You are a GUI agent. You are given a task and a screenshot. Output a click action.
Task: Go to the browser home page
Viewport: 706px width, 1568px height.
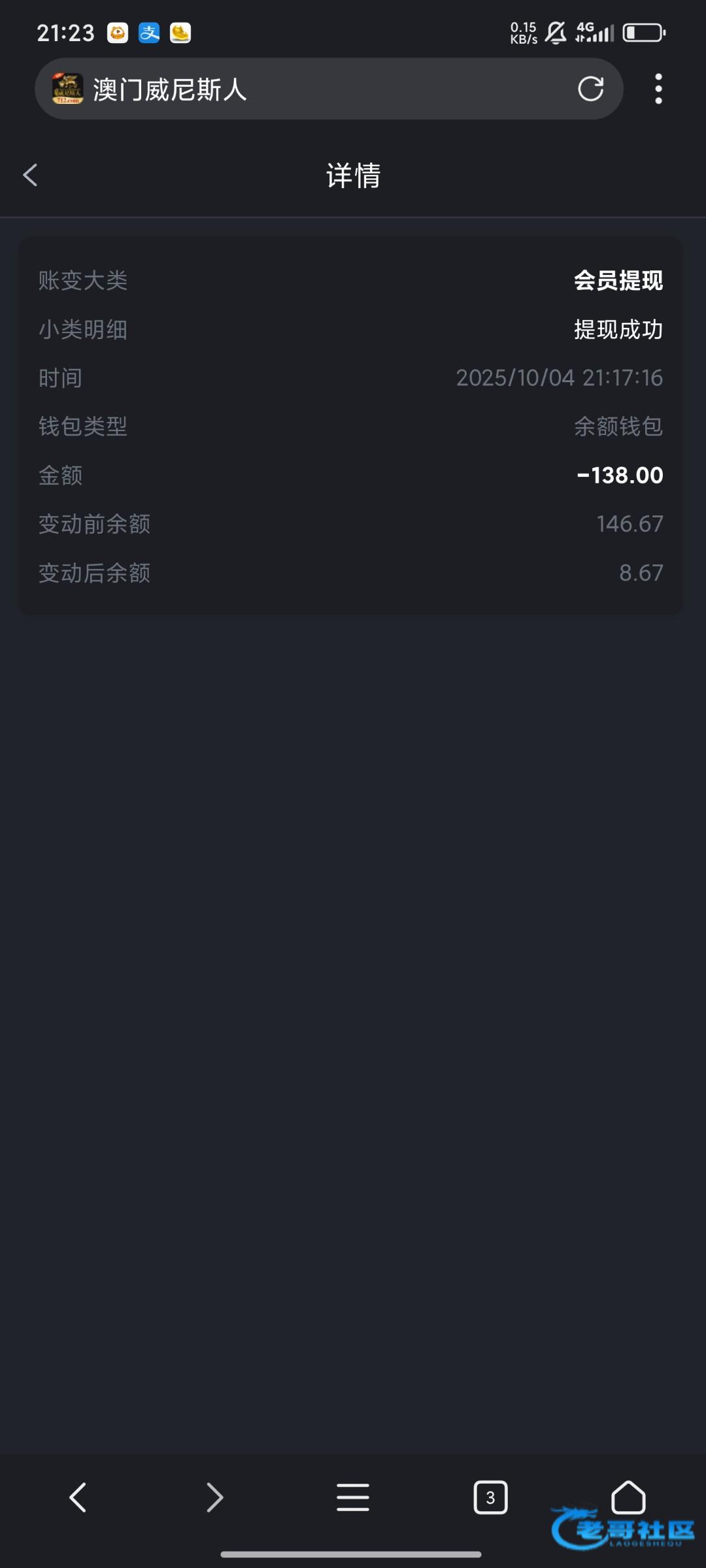click(x=628, y=1496)
